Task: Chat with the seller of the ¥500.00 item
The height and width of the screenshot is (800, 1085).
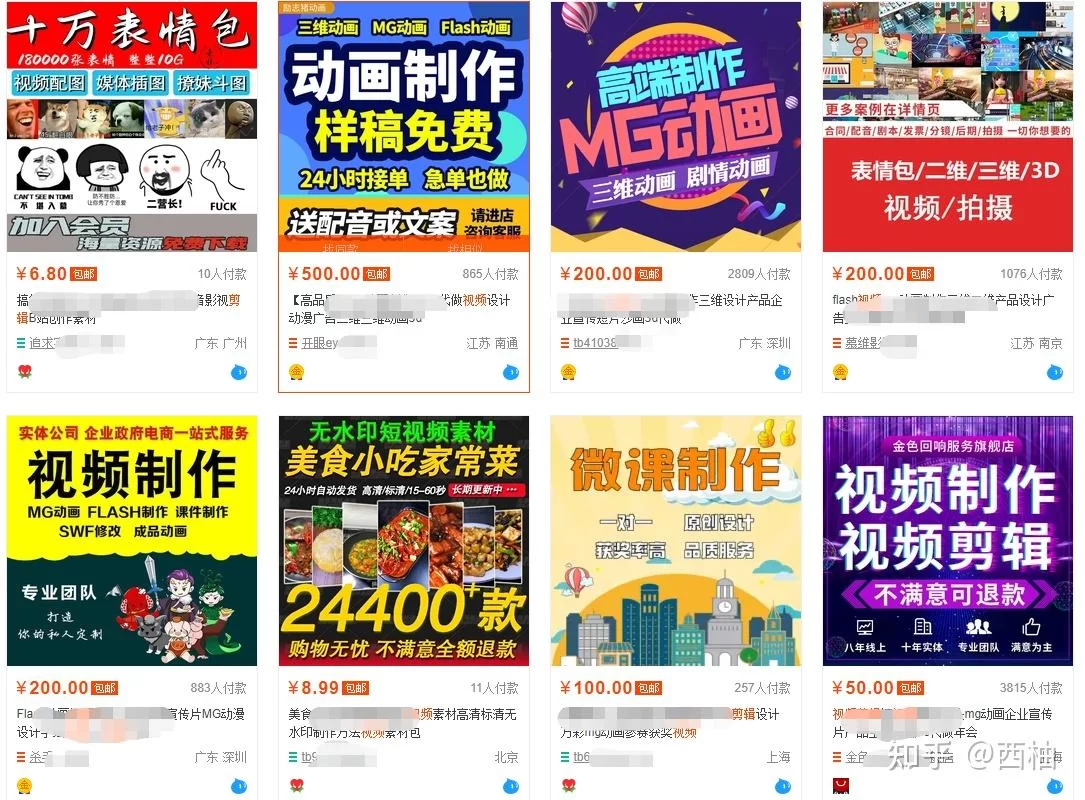Action: click(x=511, y=372)
